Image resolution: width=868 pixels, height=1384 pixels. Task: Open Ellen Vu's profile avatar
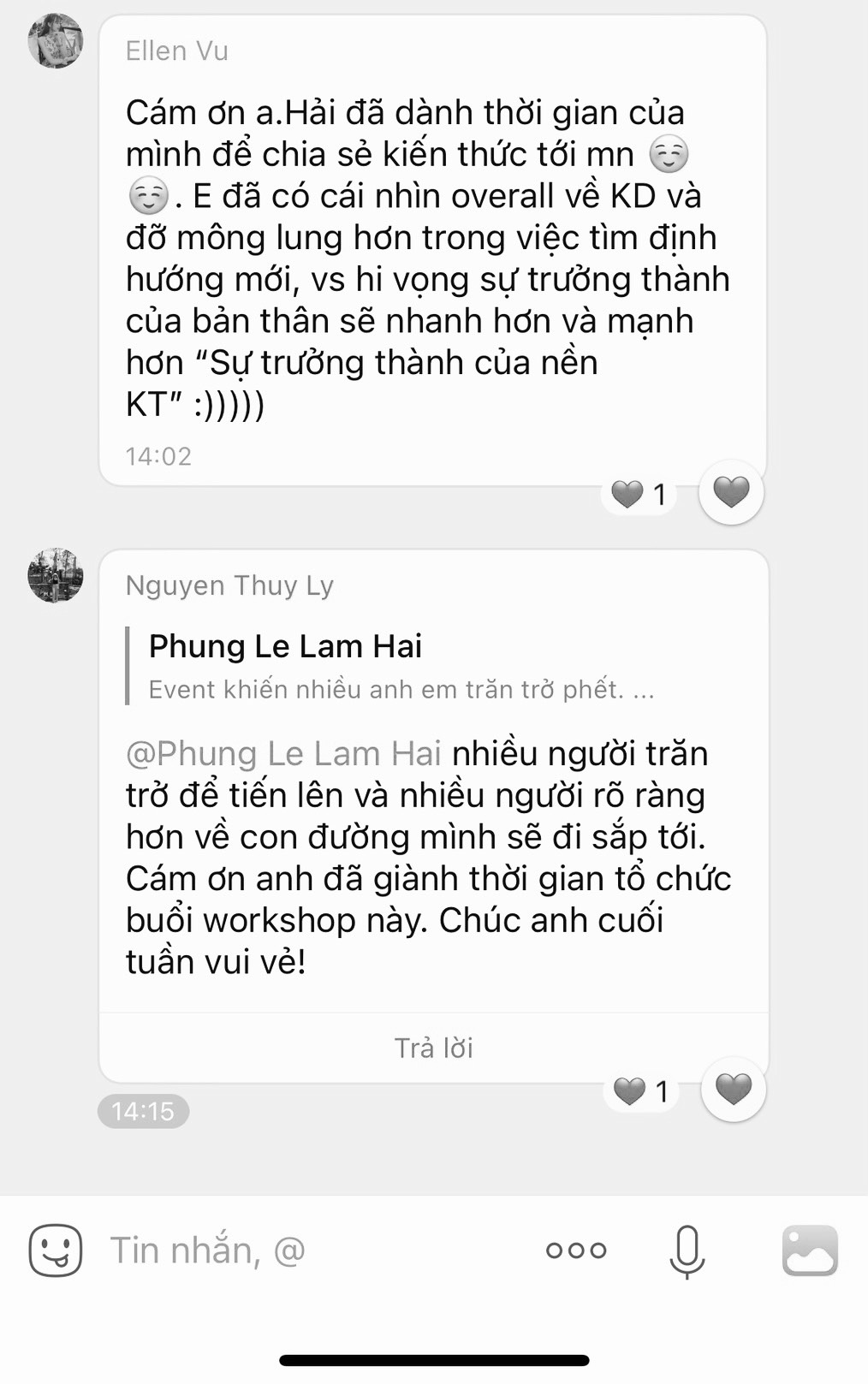[56, 40]
